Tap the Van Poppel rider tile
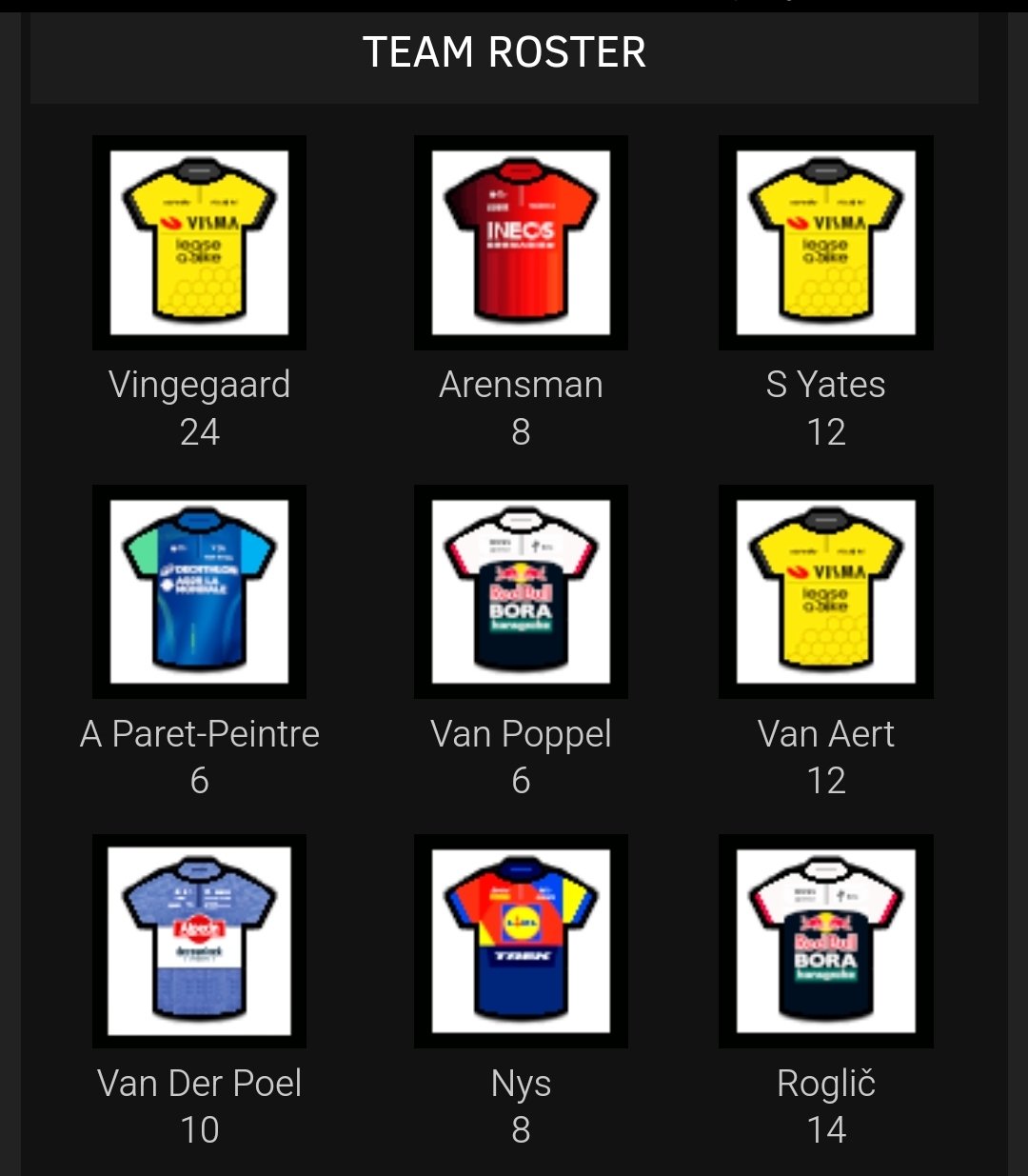The width and height of the screenshot is (1028, 1176). [x=521, y=591]
